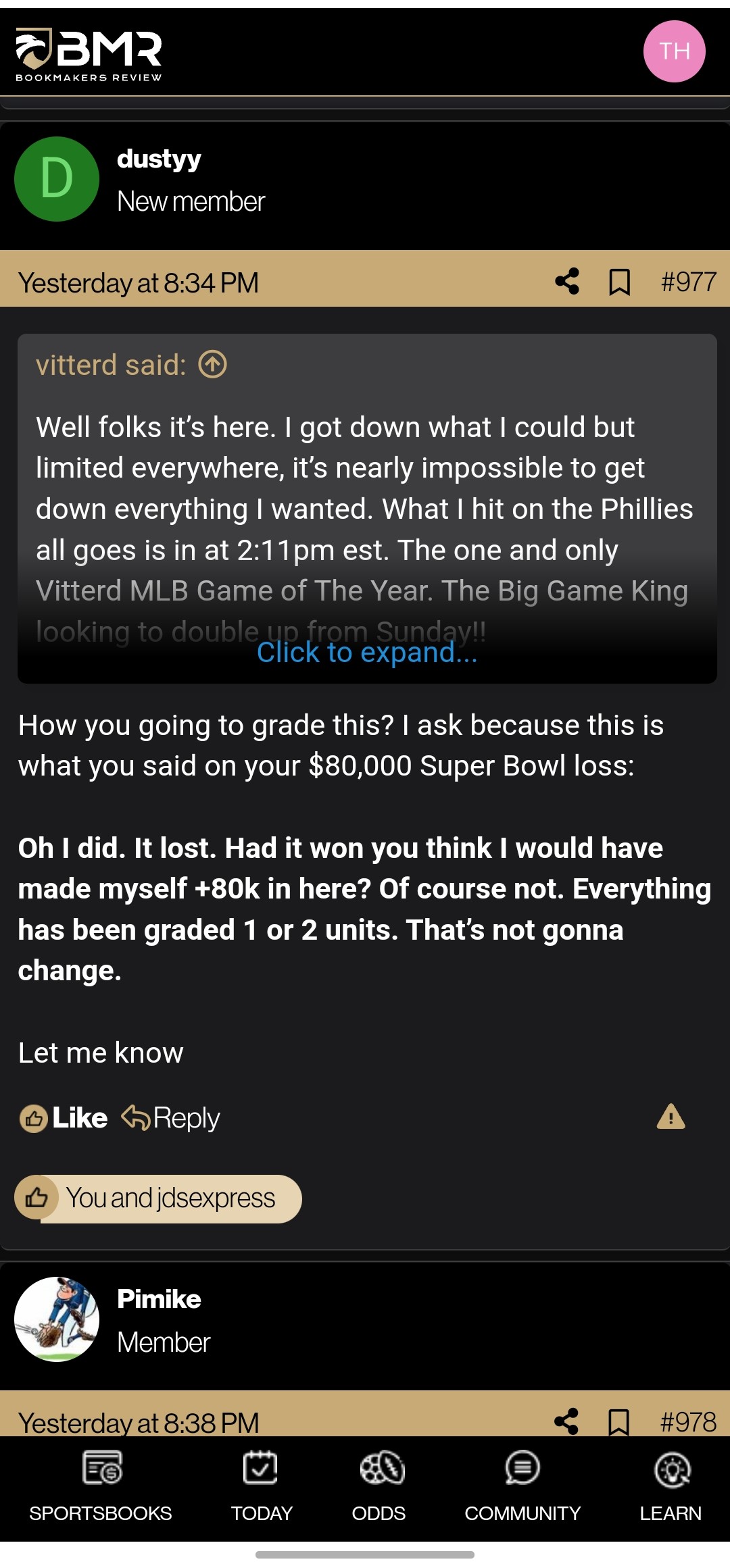The height and width of the screenshot is (1568, 730).
Task: Bookmark post #977
Action: [620, 283]
